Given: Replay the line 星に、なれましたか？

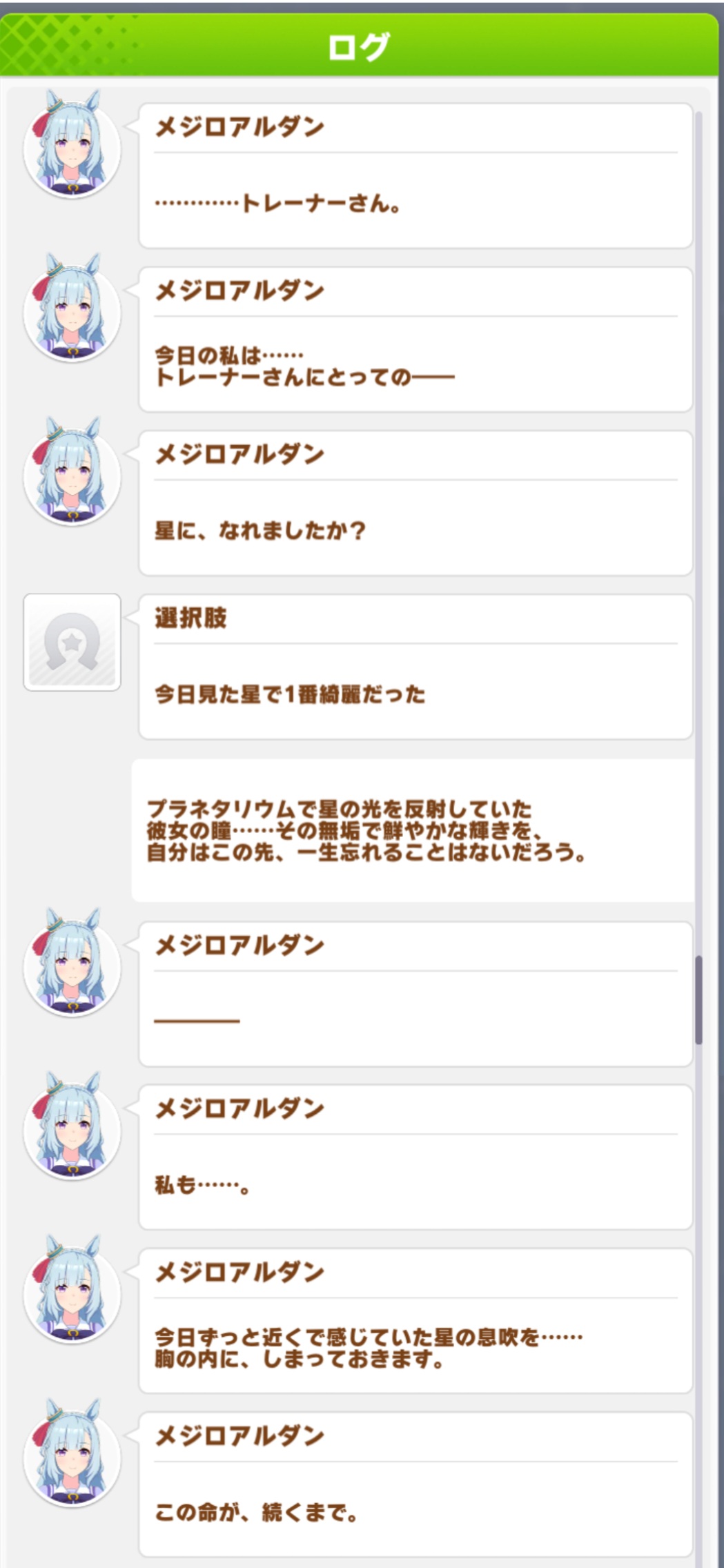Looking at the screenshot, I should click(415, 503).
